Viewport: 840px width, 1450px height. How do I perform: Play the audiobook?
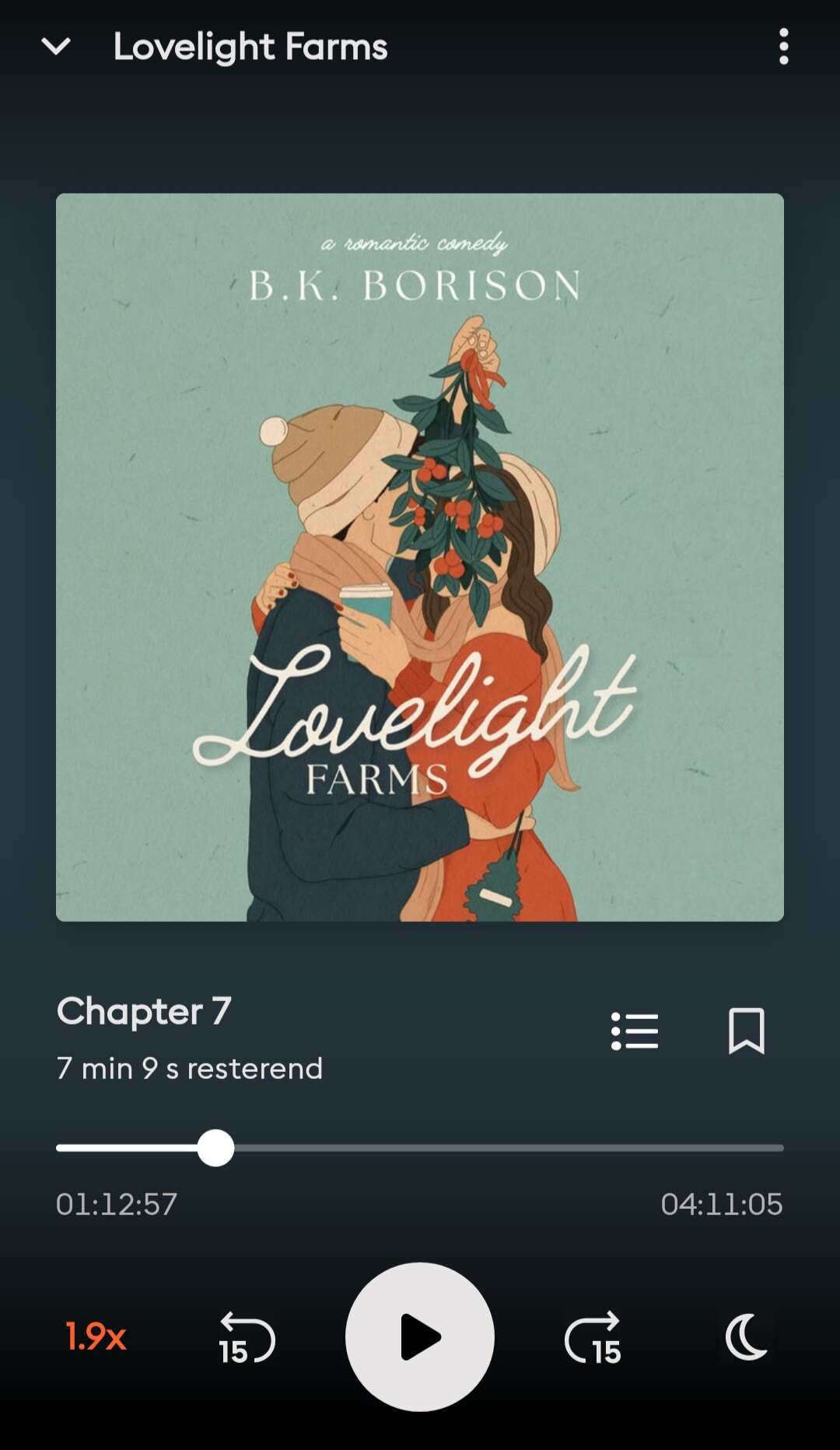pos(420,1337)
